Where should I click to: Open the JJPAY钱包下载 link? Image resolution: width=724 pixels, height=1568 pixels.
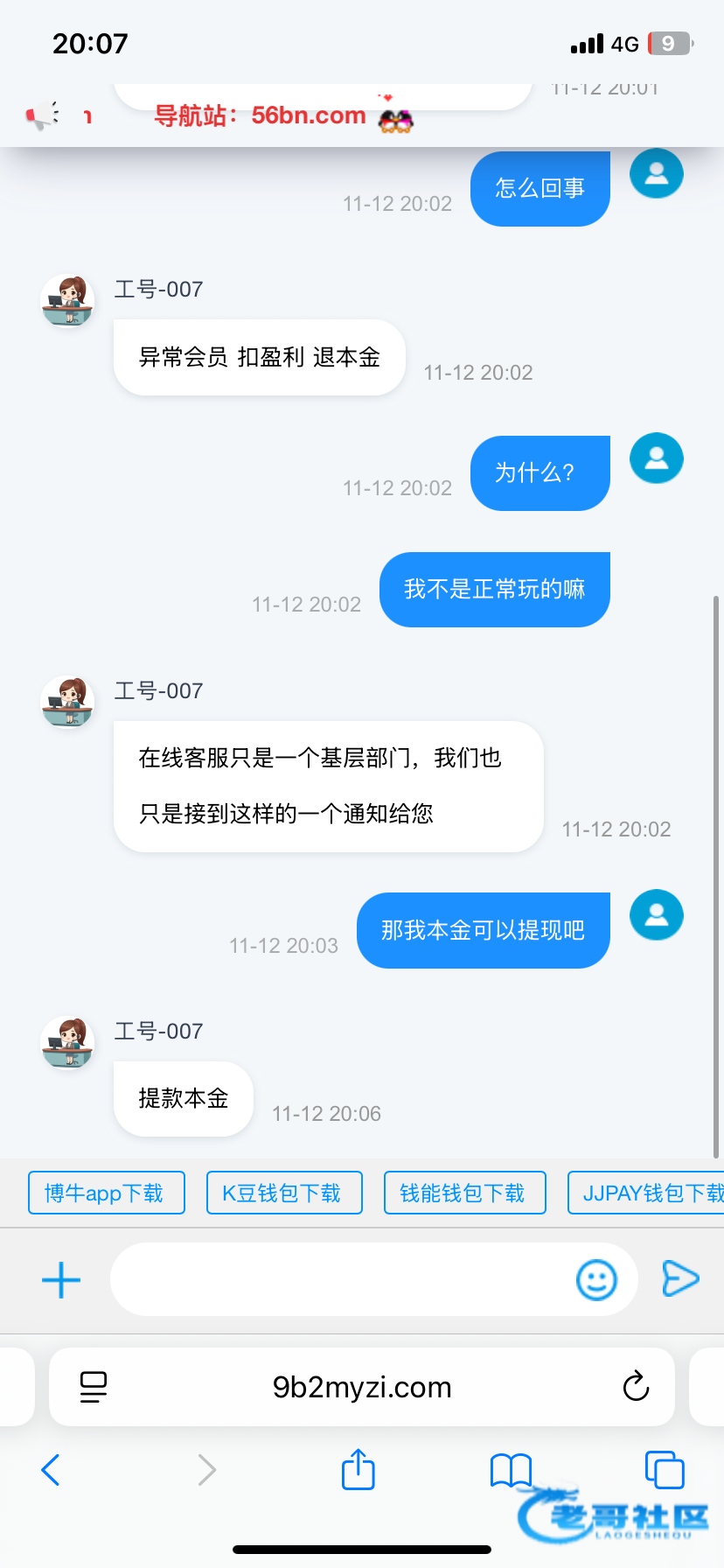click(x=647, y=1193)
